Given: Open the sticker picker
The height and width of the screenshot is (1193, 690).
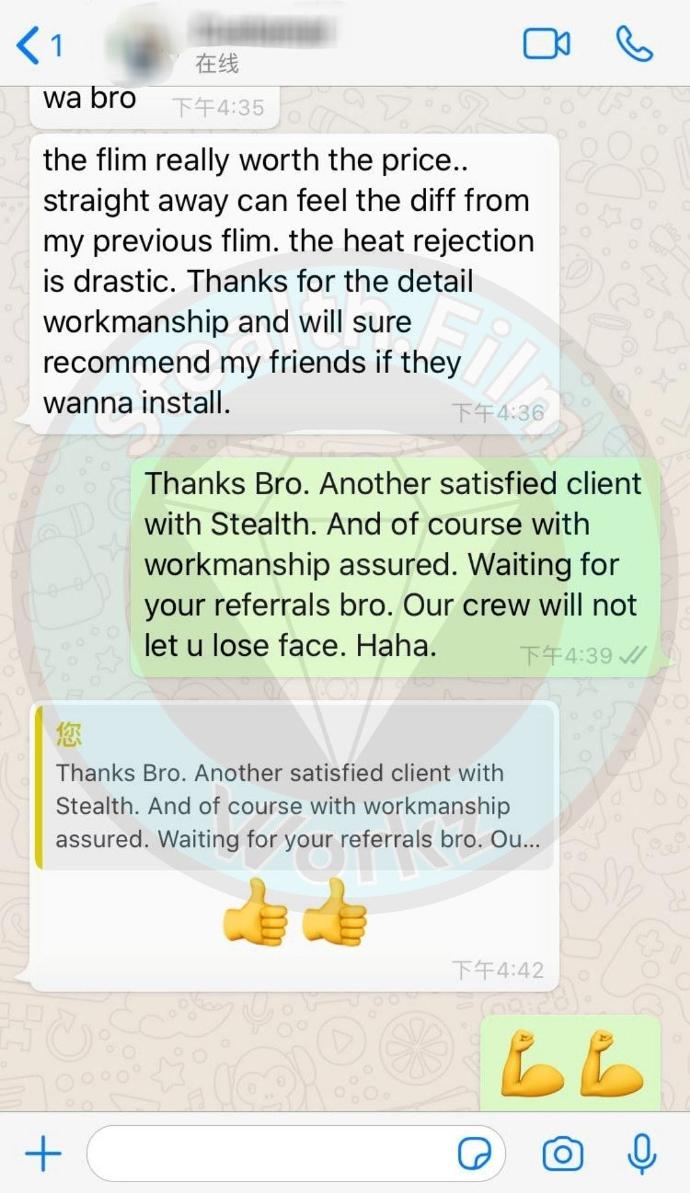Looking at the screenshot, I should [475, 1155].
